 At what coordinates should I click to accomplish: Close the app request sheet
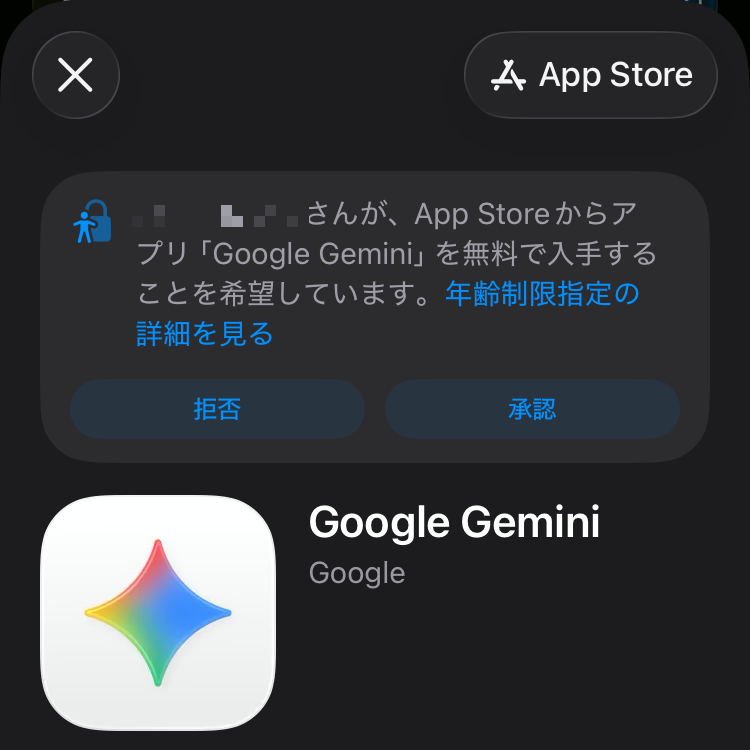76,75
